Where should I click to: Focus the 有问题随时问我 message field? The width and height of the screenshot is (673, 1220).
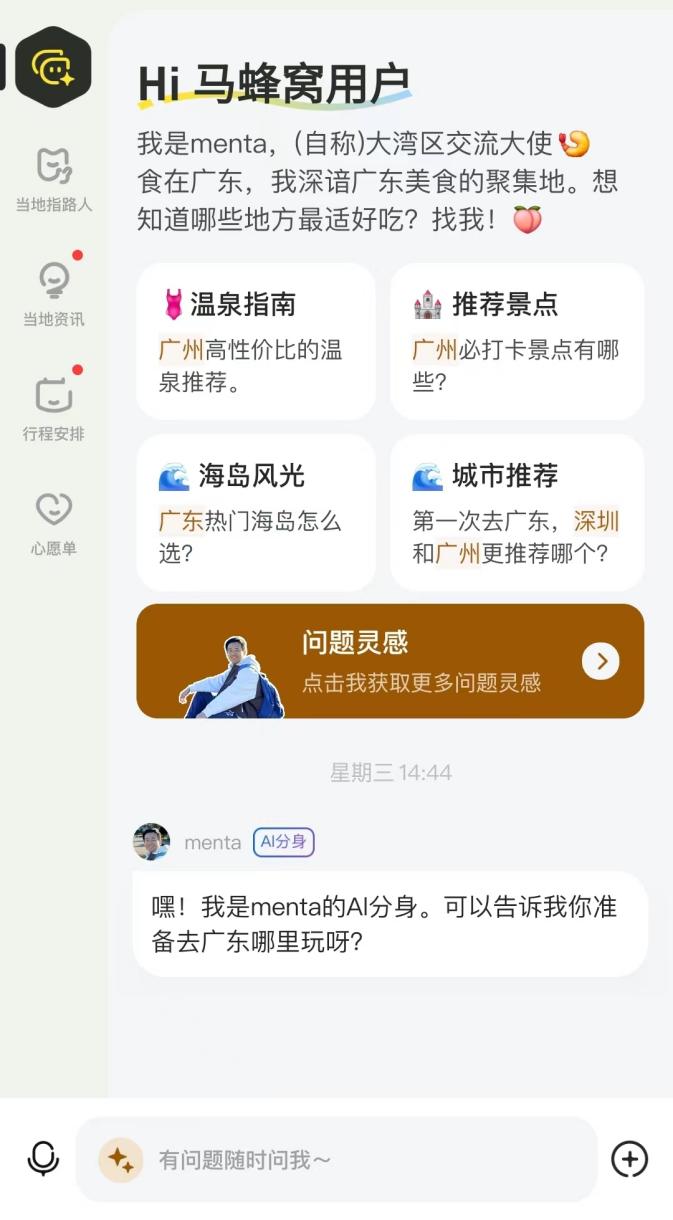pyautogui.click(x=360, y=1160)
